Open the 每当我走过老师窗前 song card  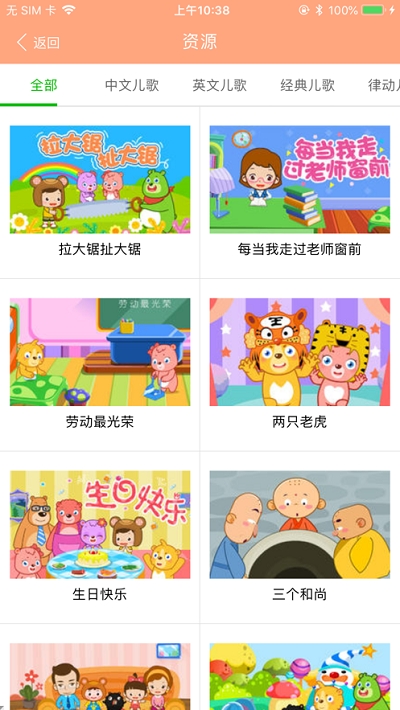pos(300,192)
